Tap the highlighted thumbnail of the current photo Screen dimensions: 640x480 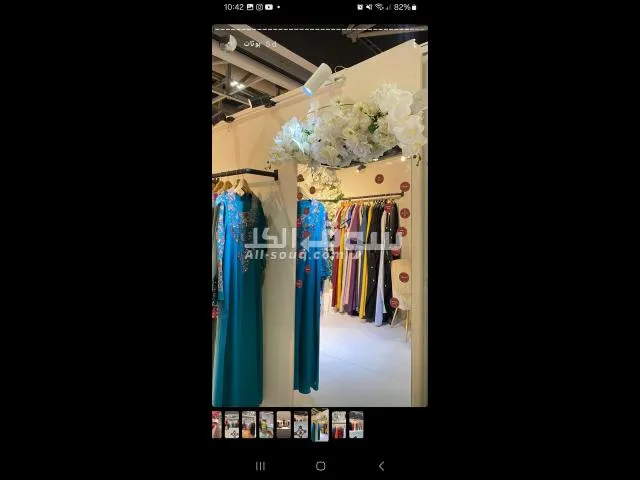click(x=320, y=425)
